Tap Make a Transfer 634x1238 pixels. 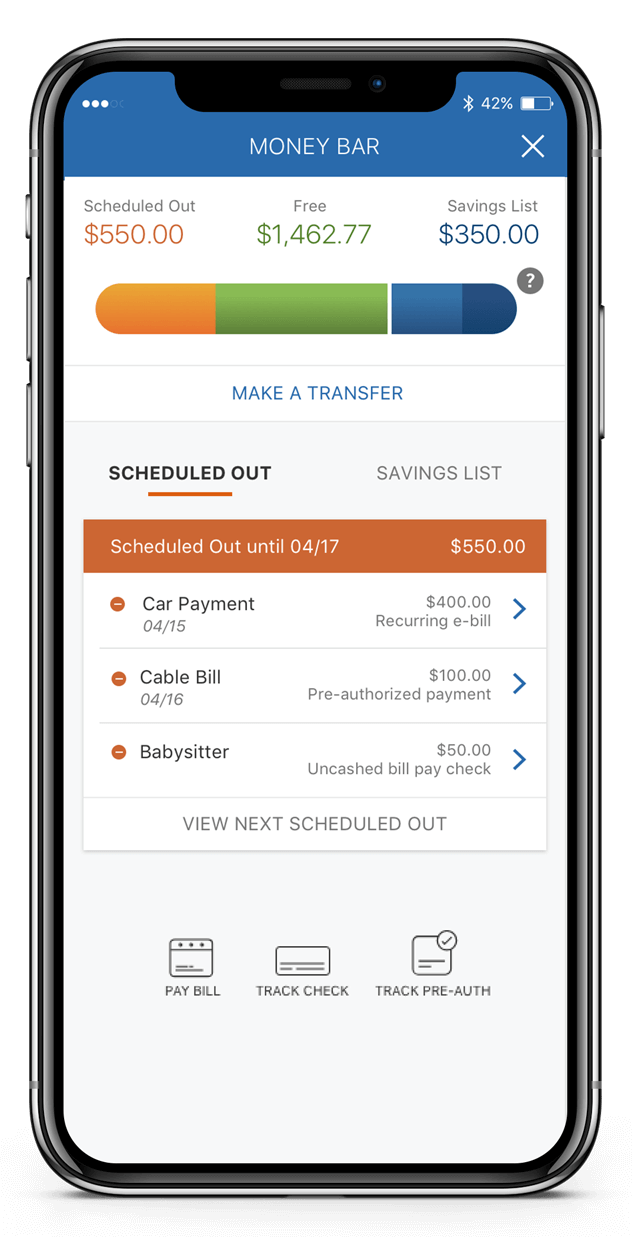[317, 393]
